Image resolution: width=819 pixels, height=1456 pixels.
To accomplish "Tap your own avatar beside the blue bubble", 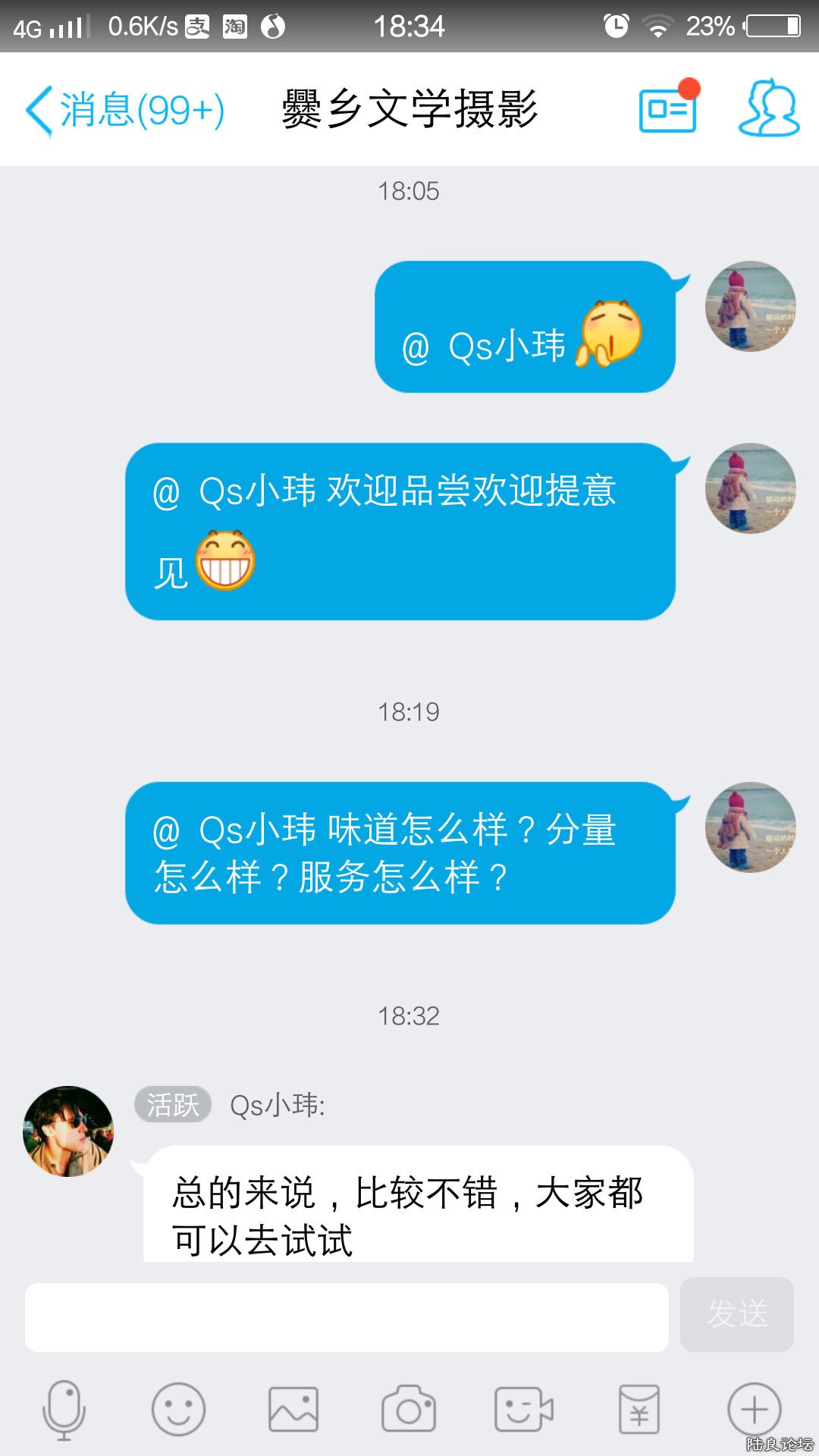I will click(x=750, y=306).
